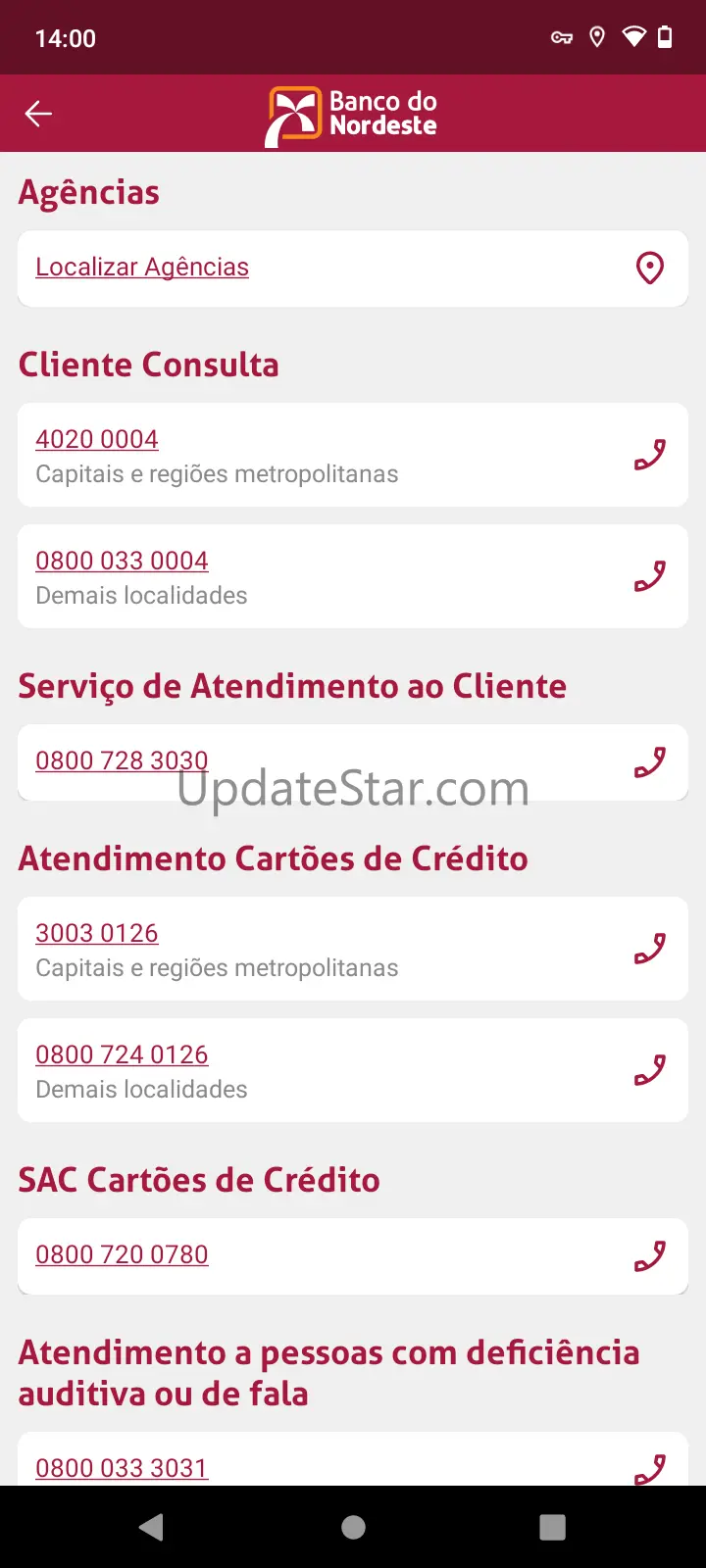Image resolution: width=706 pixels, height=1568 pixels.
Task: Go back using the header arrow
Action: [38, 114]
